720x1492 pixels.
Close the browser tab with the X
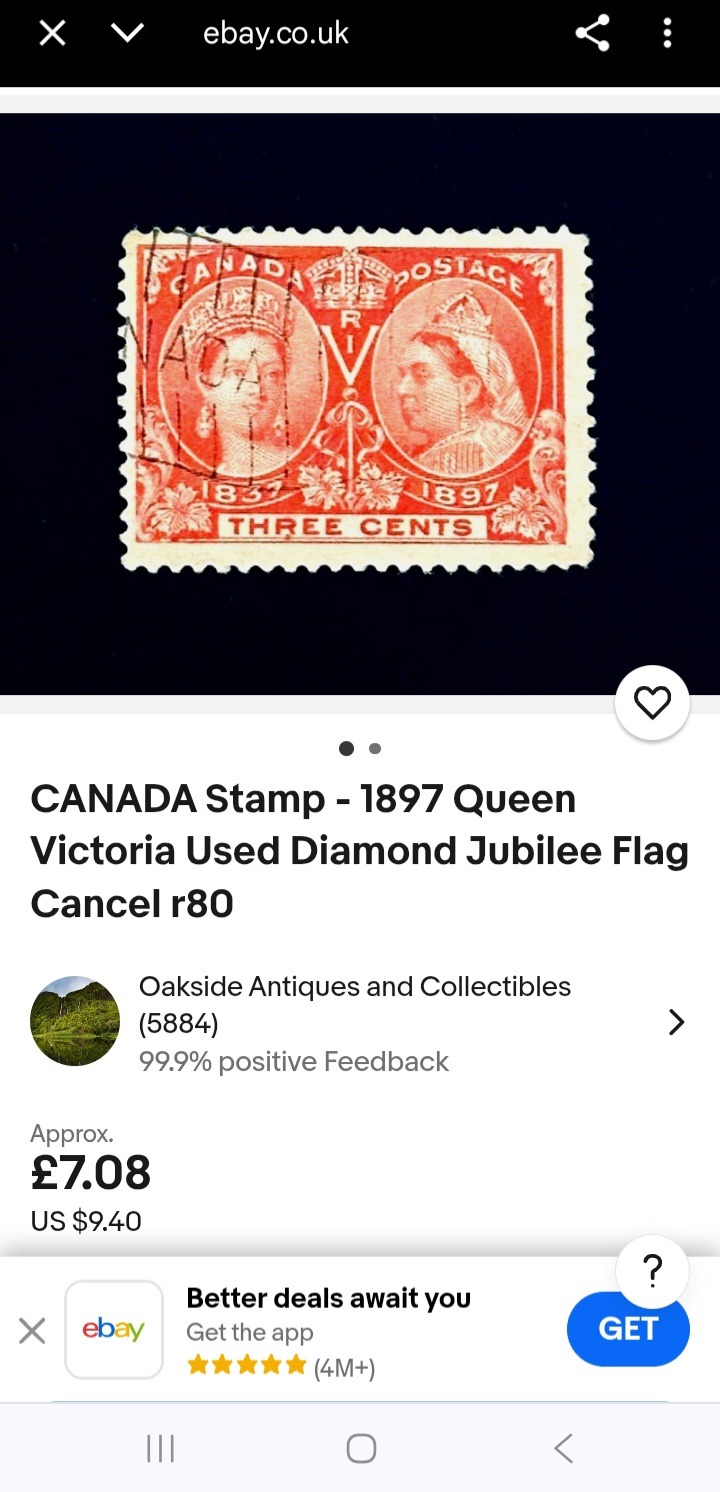click(x=52, y=33)
